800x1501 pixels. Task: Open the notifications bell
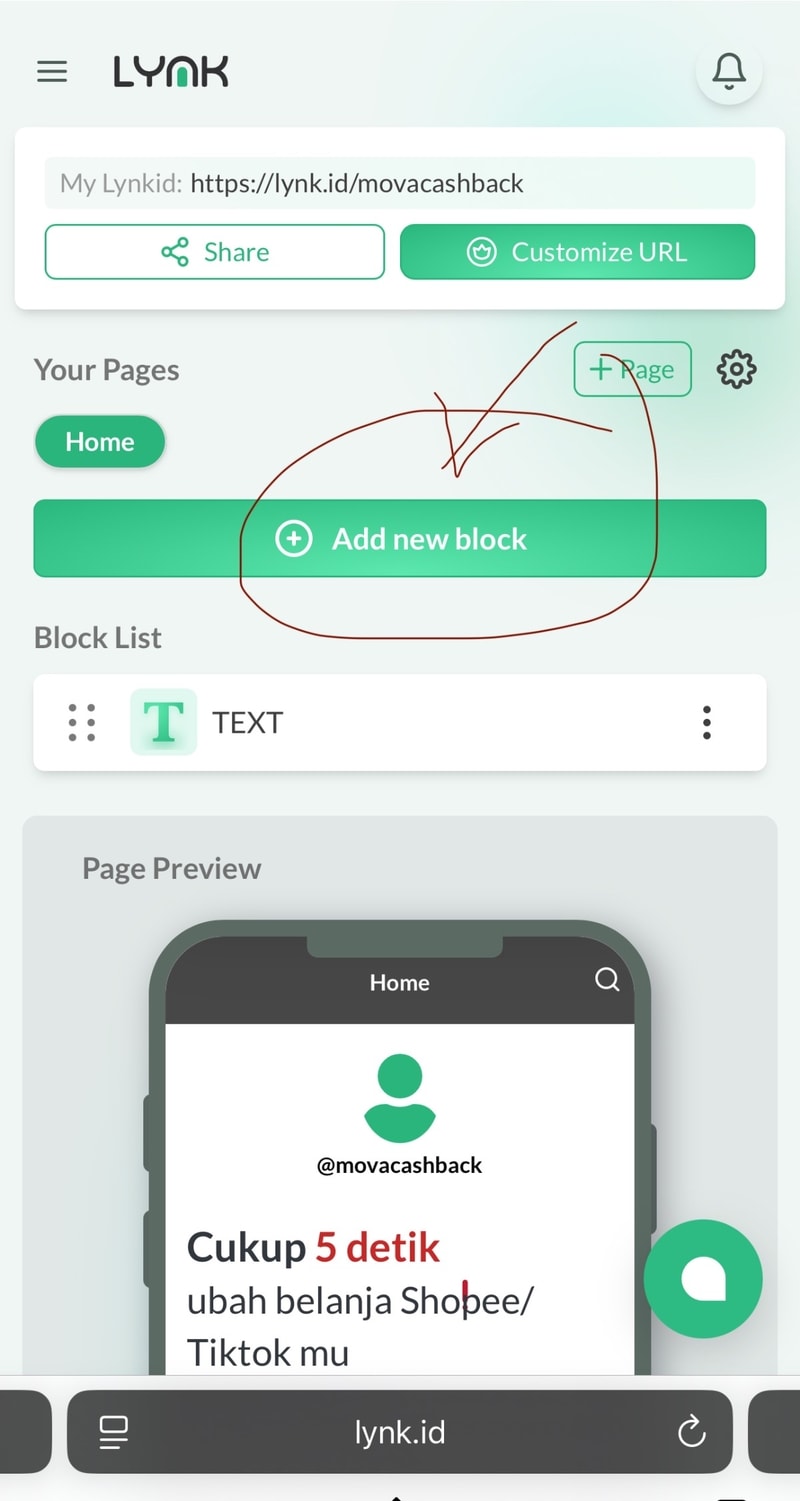click(729, 71)
